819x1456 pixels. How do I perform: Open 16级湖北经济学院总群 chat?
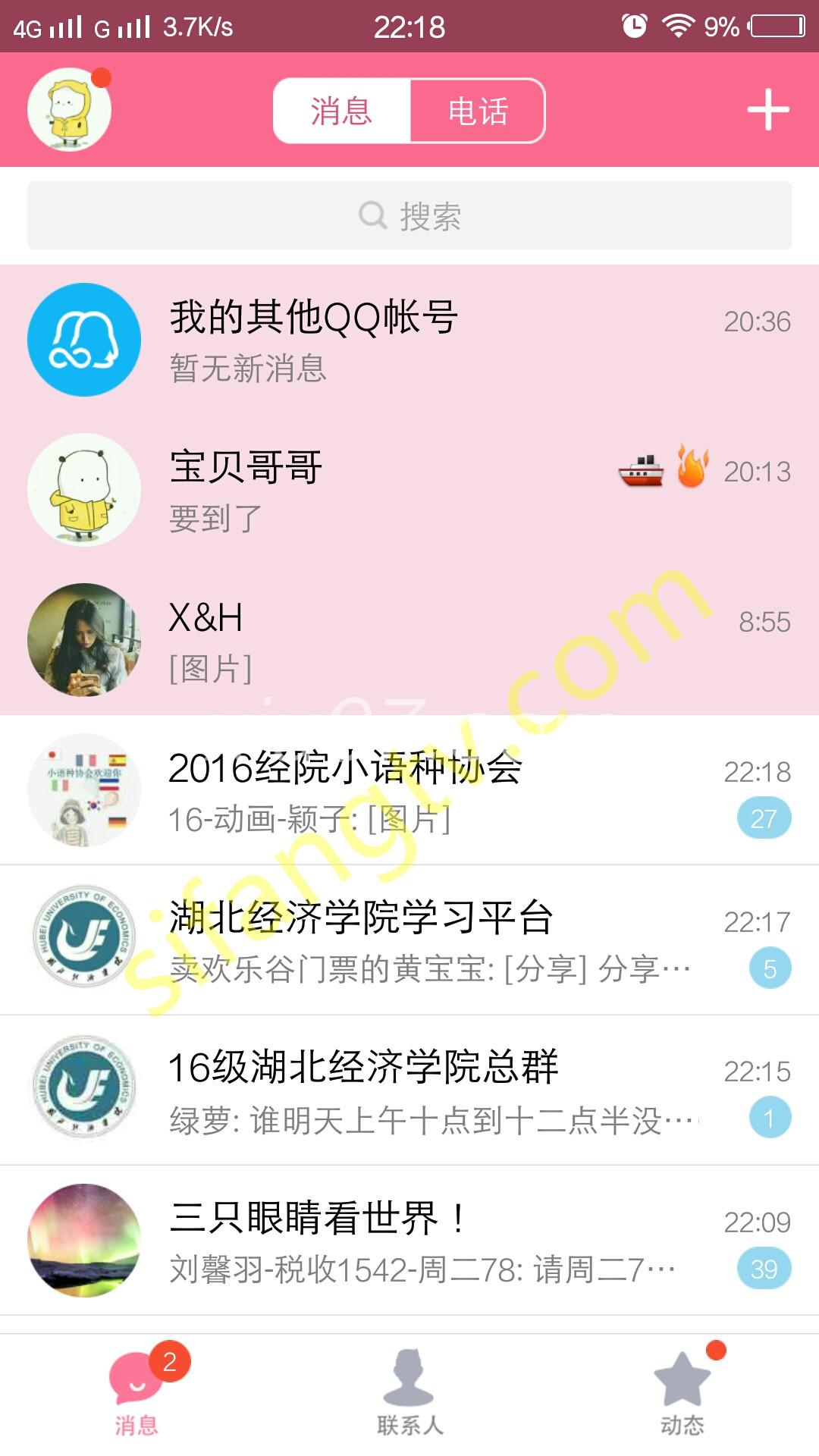409,1090
